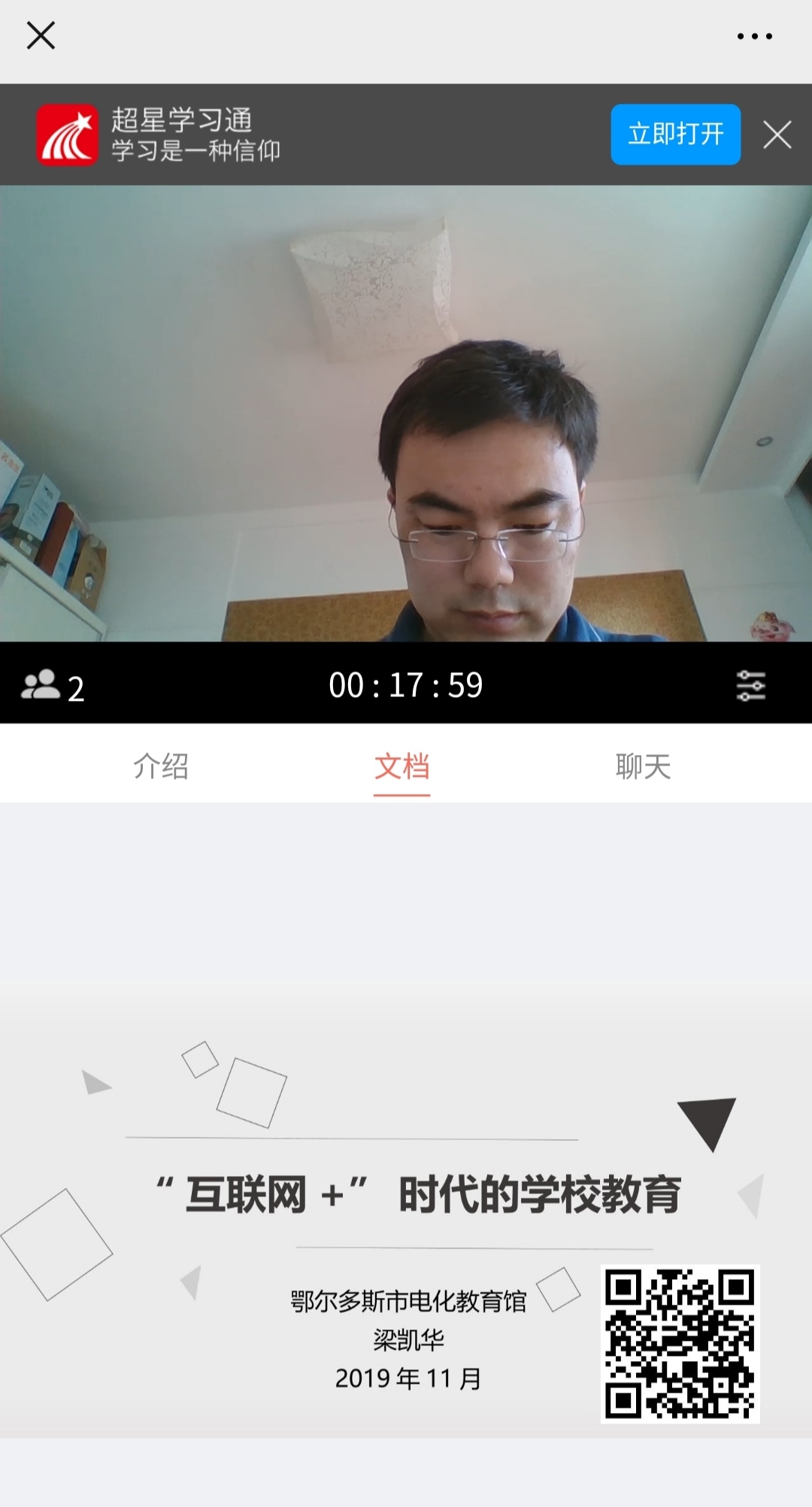Switch to the 介绍 tab
The height and width of the screenshot is (1507, 812).
[x=161, y=766]
